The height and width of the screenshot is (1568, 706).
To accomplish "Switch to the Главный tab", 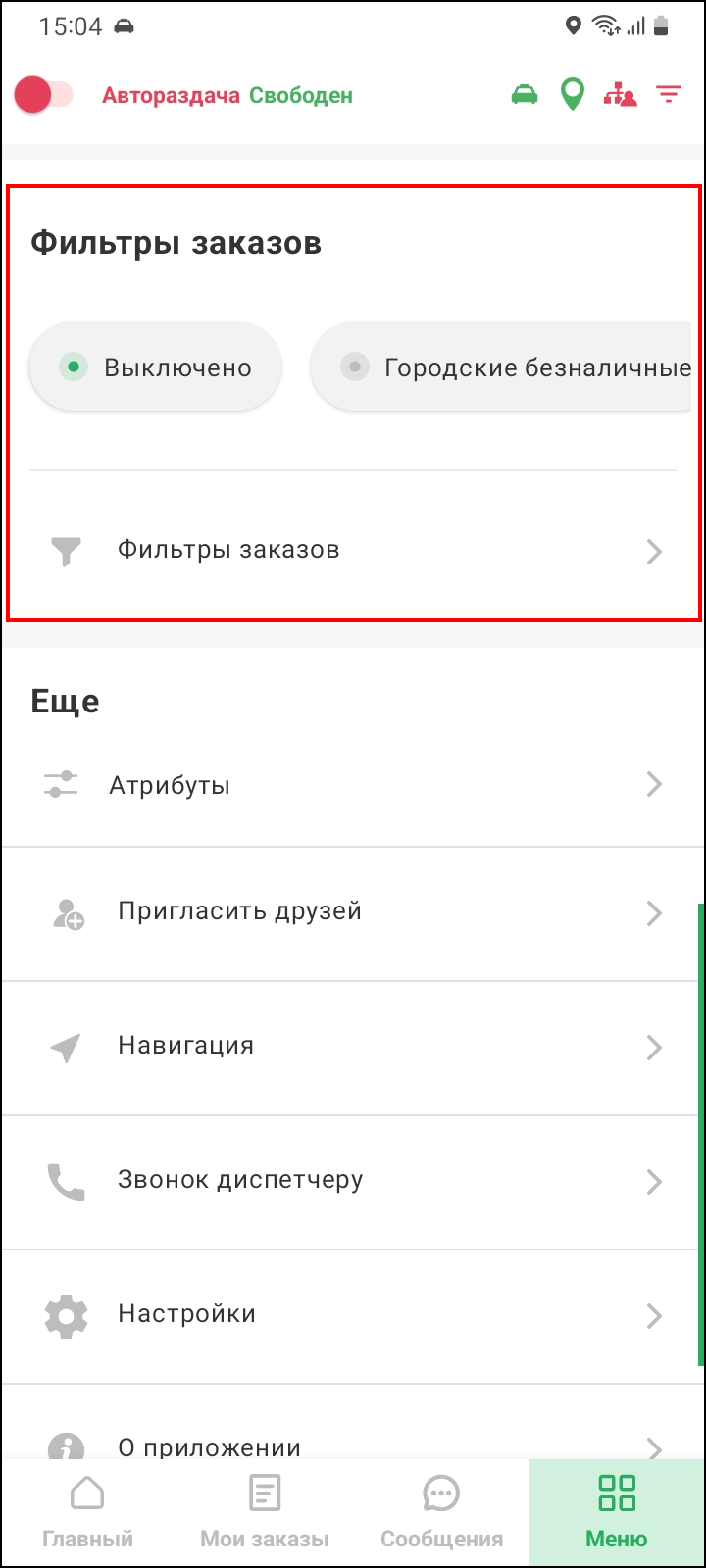I will click(x=88, y=1513).
